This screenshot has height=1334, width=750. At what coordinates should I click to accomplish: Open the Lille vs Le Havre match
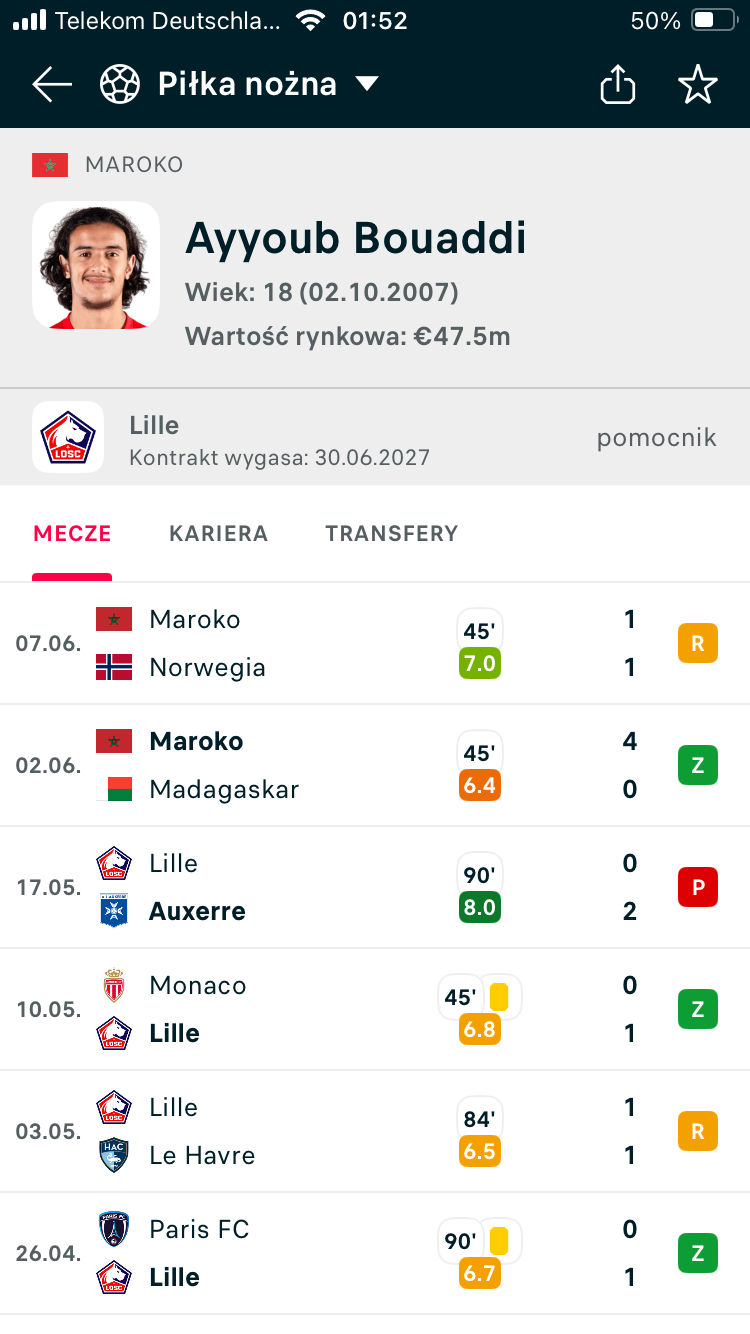375,1131
